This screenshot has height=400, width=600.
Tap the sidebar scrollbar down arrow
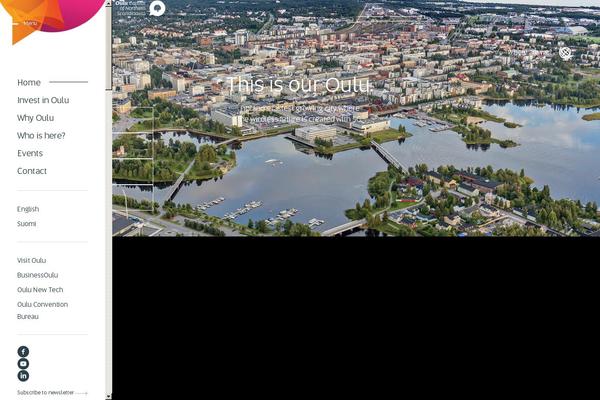coord(109,396)
